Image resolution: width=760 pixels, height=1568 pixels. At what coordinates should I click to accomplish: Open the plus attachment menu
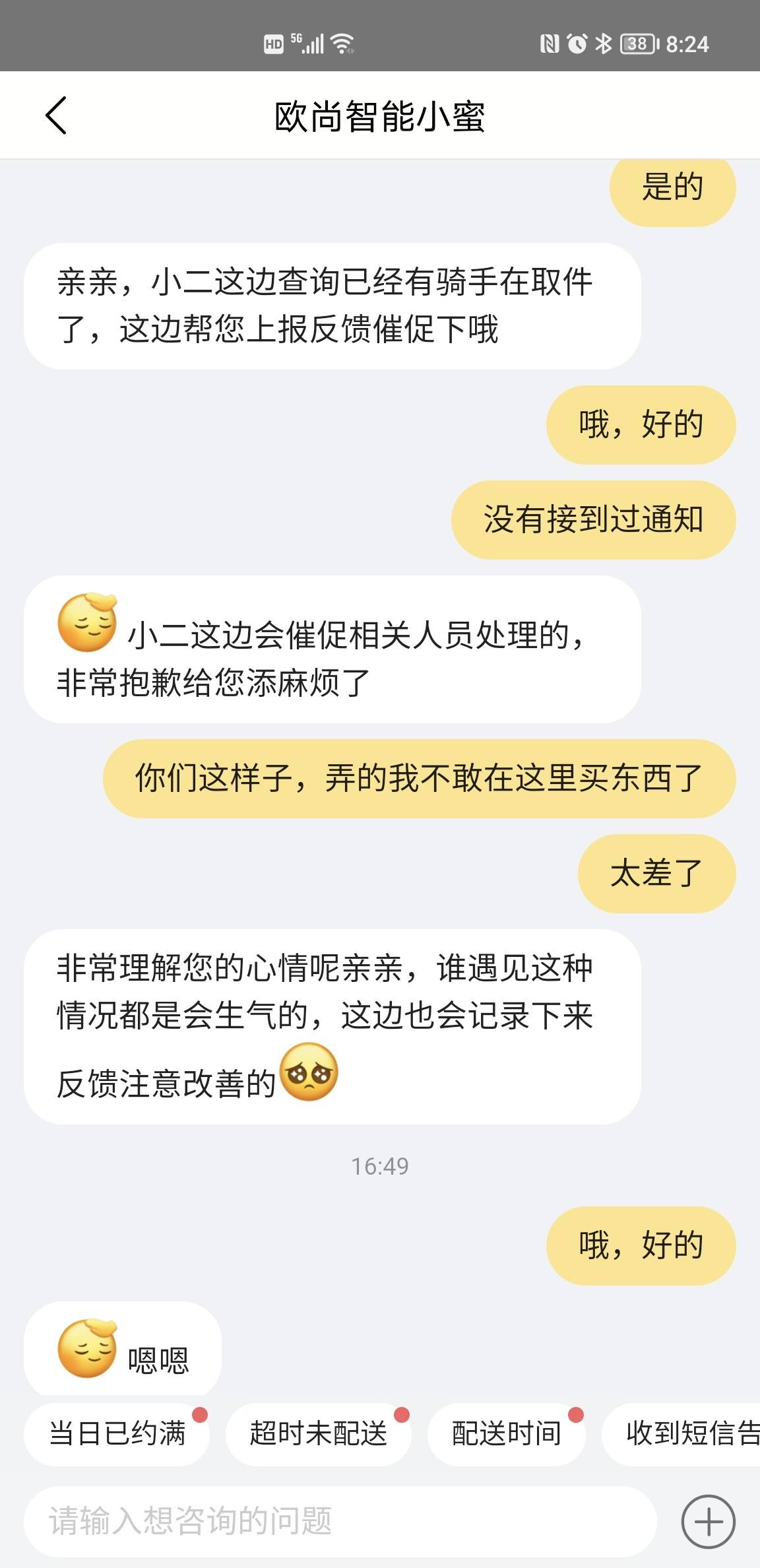[709, 1522]
